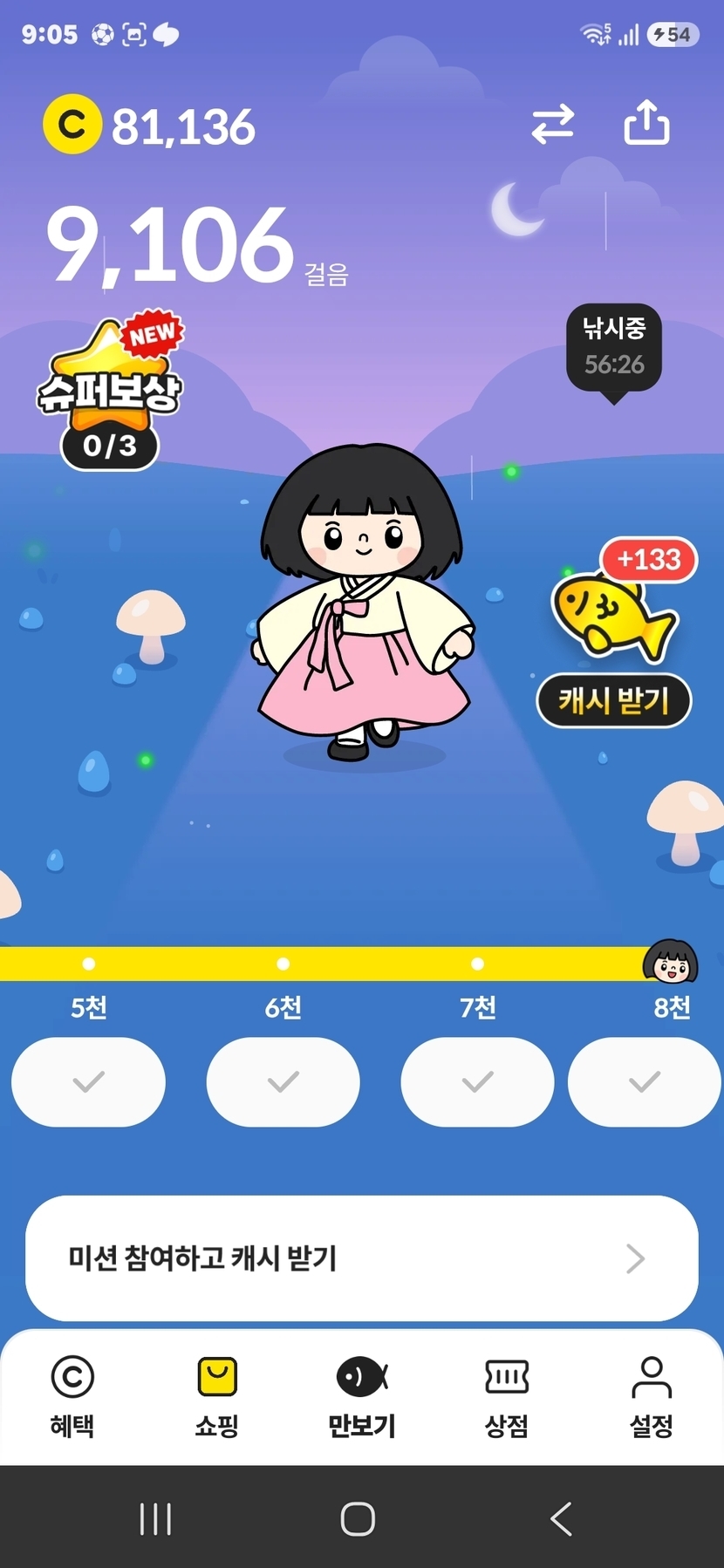This screenshot has width=724, height=1568.
Task: Go back with the system back button
Action: point(562,1518)
